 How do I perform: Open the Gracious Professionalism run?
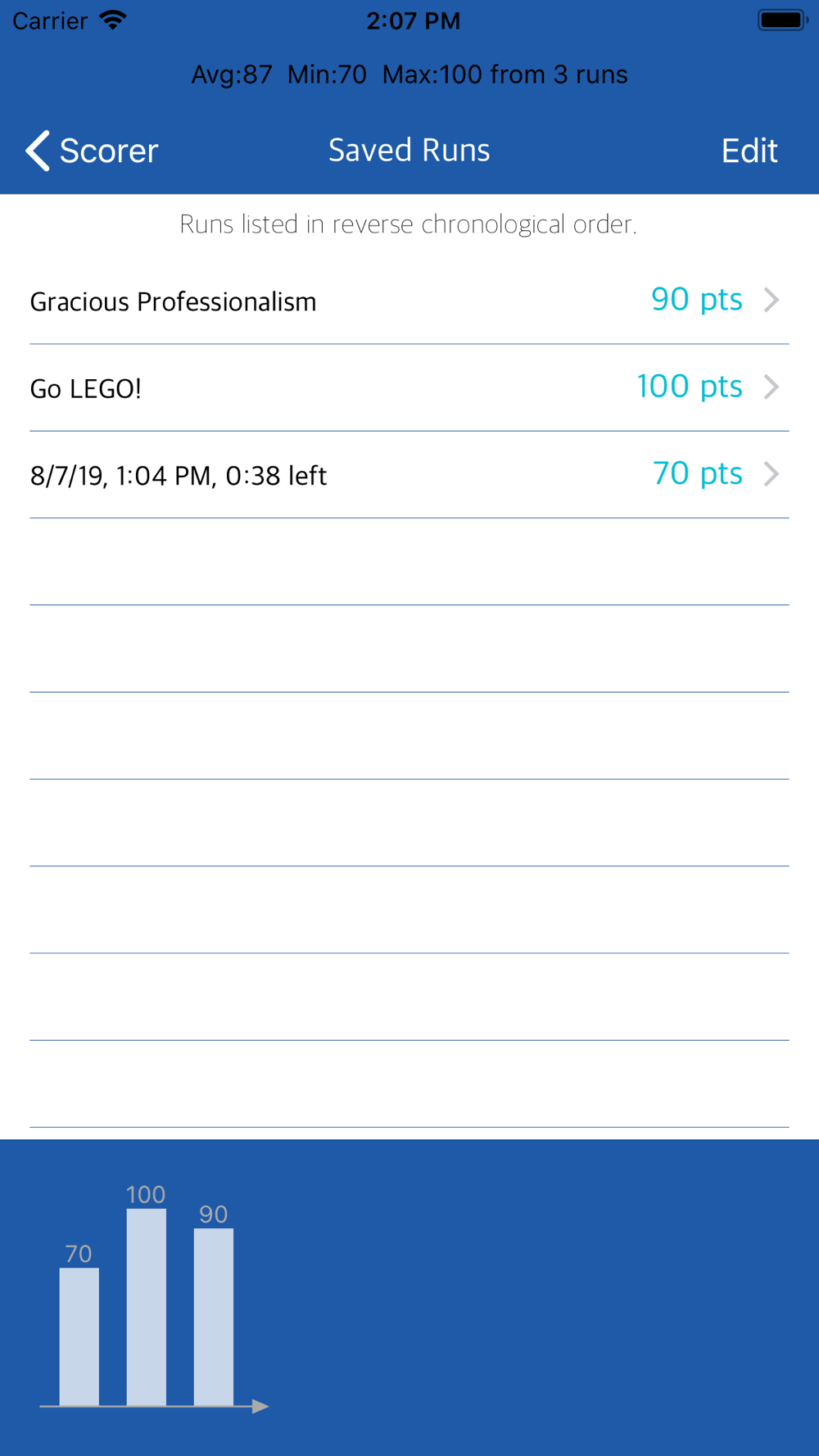click(x=409, y=301)
